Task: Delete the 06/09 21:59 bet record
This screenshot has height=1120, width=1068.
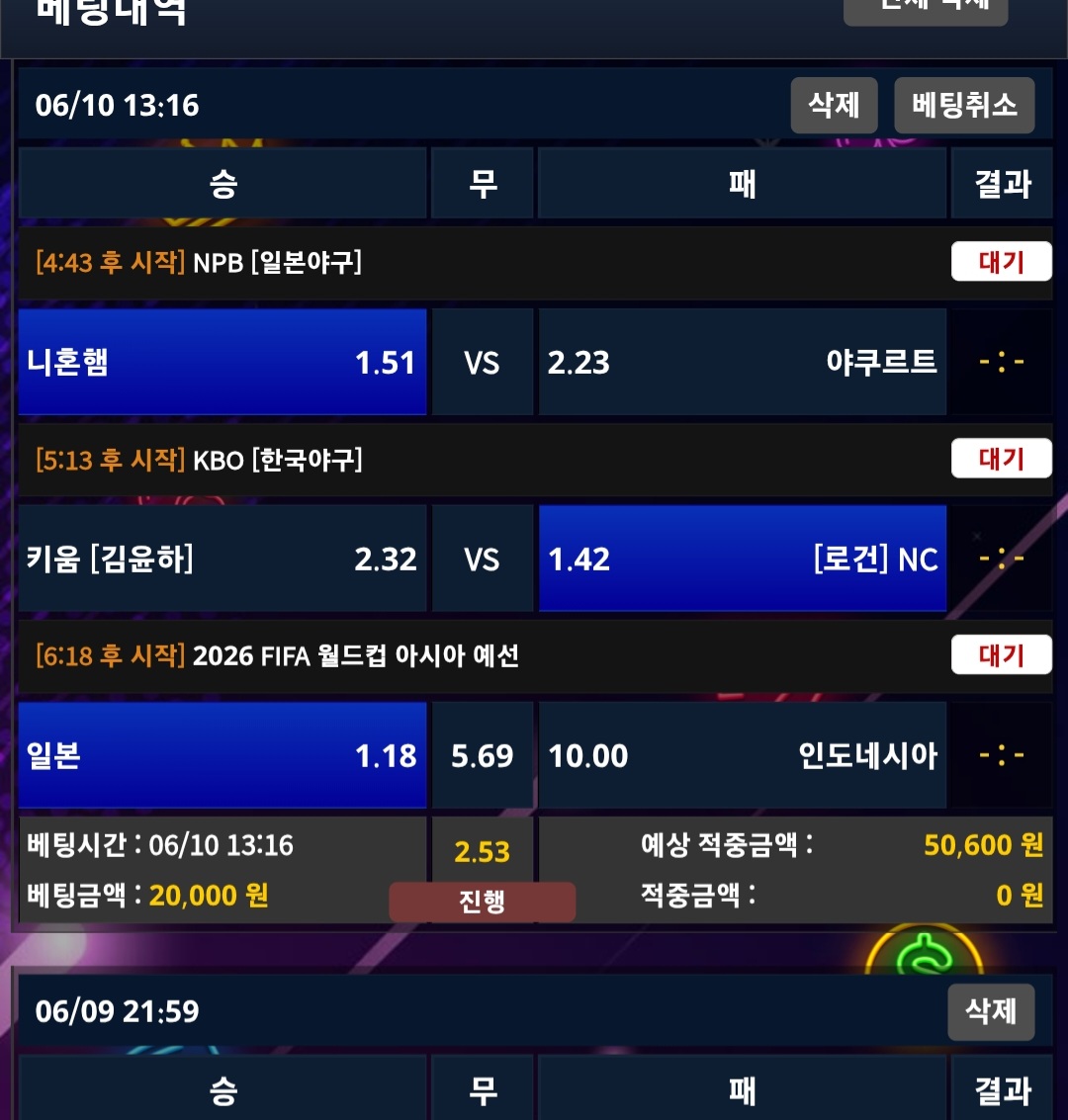Action: click(x=990, y=1011)
